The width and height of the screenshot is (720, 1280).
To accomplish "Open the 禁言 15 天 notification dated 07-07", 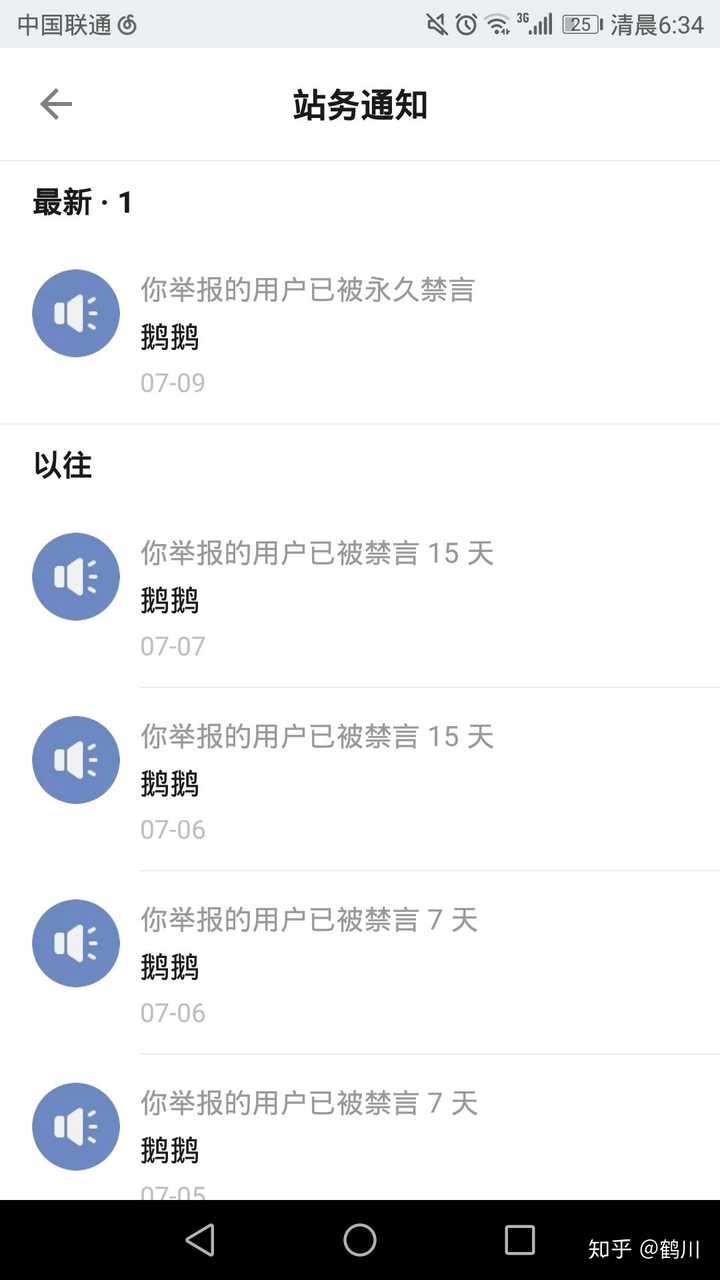I will pyautogui.click(x=360, y=597).
